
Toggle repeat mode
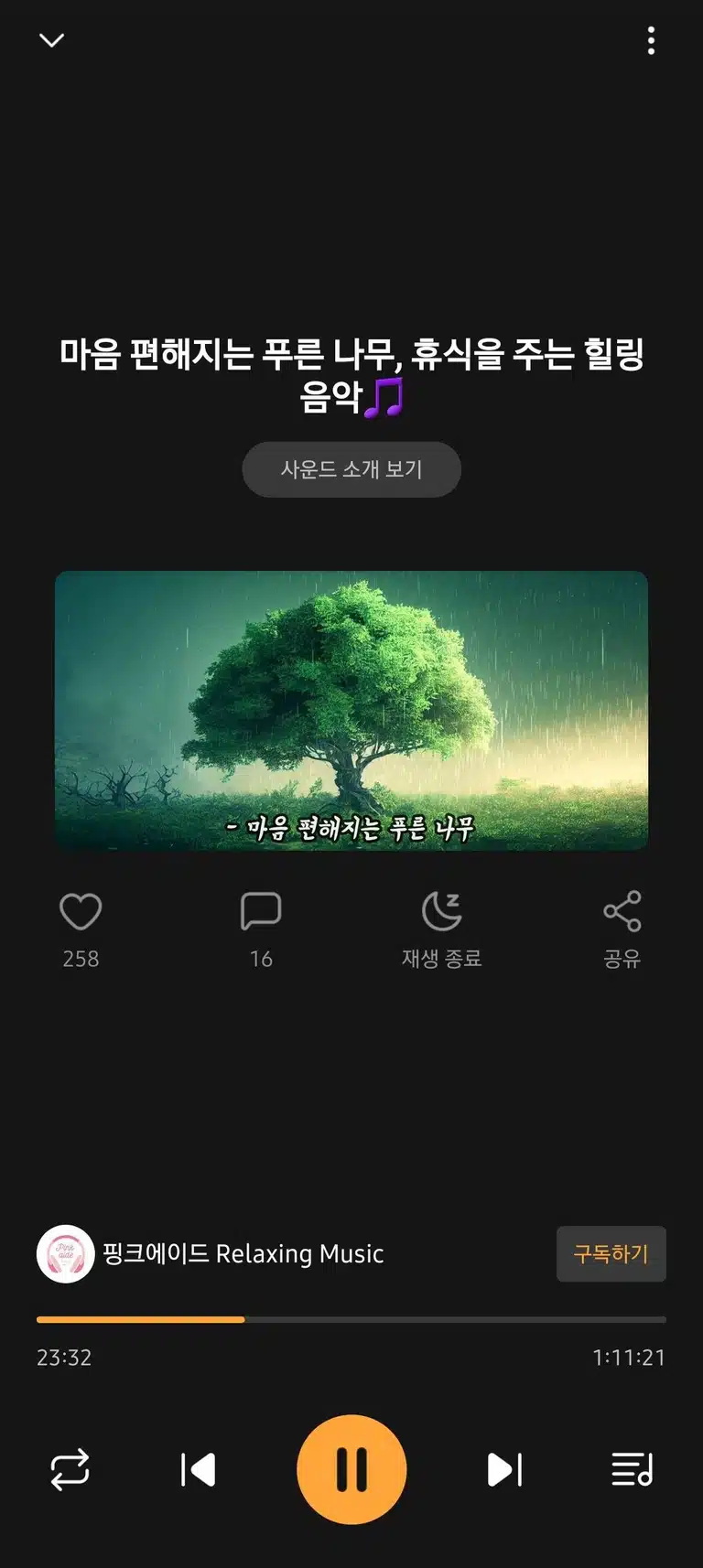[70, 1469]
